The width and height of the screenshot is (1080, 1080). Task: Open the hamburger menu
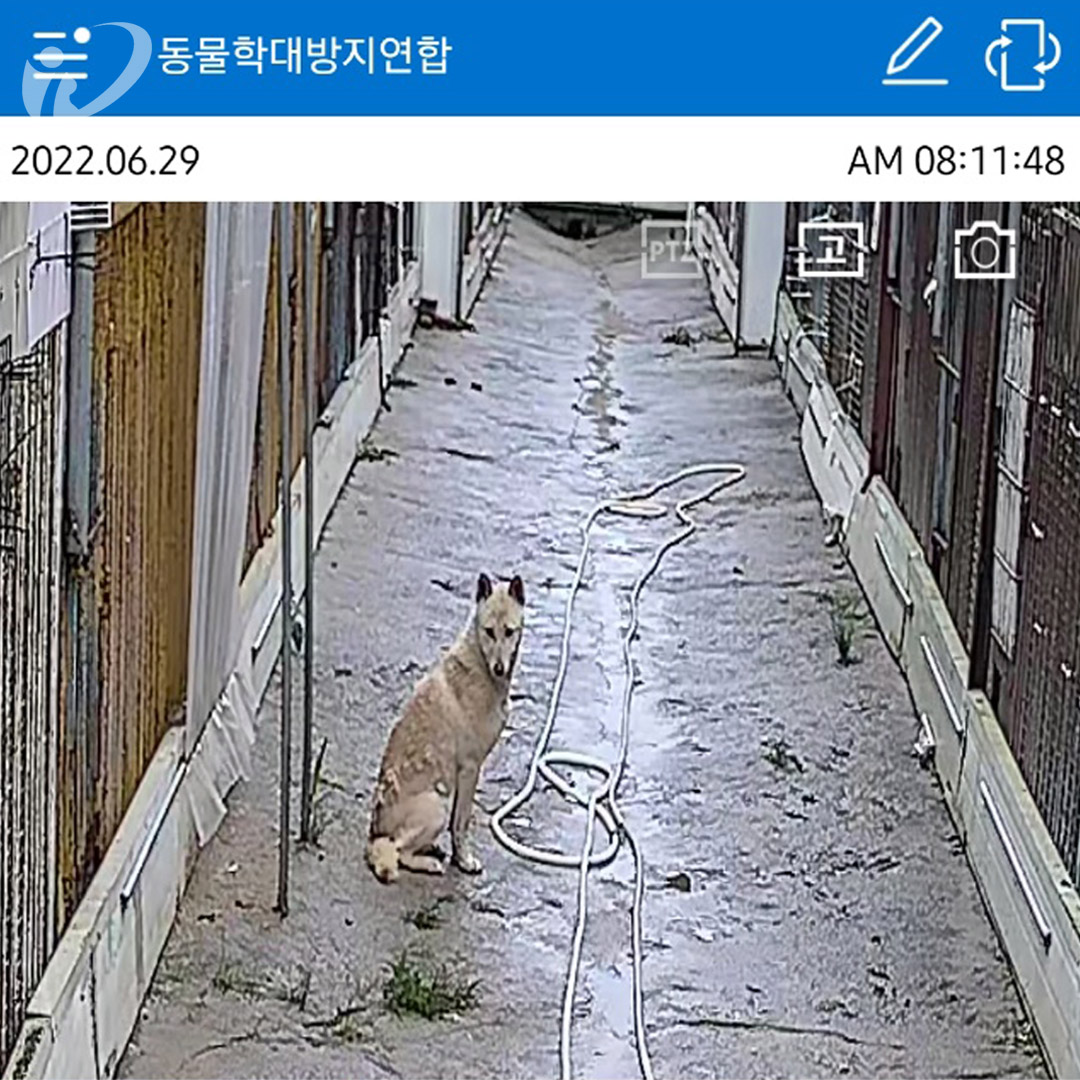(x=61, y=55)
